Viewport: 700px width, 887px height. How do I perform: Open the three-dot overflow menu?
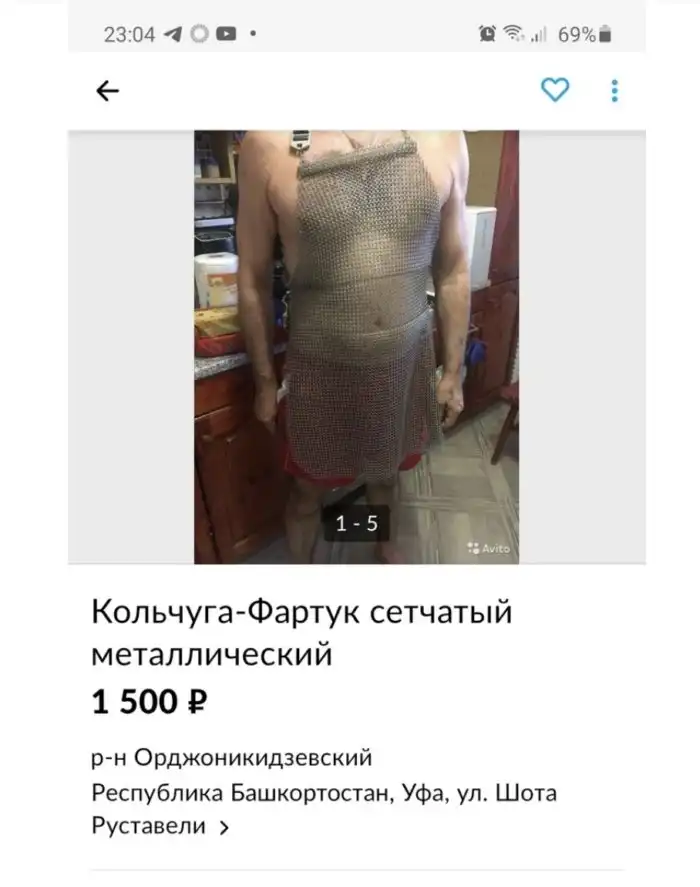click(614, 91)
